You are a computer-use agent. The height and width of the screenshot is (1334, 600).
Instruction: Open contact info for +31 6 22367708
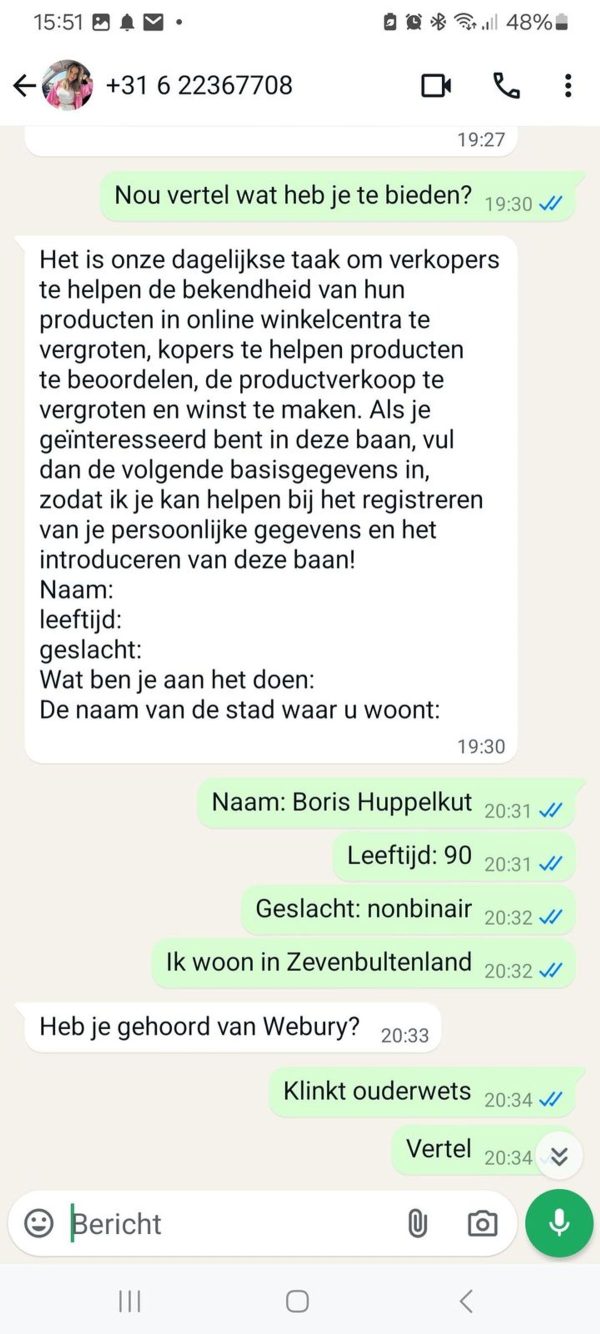(x=198, y=86)
